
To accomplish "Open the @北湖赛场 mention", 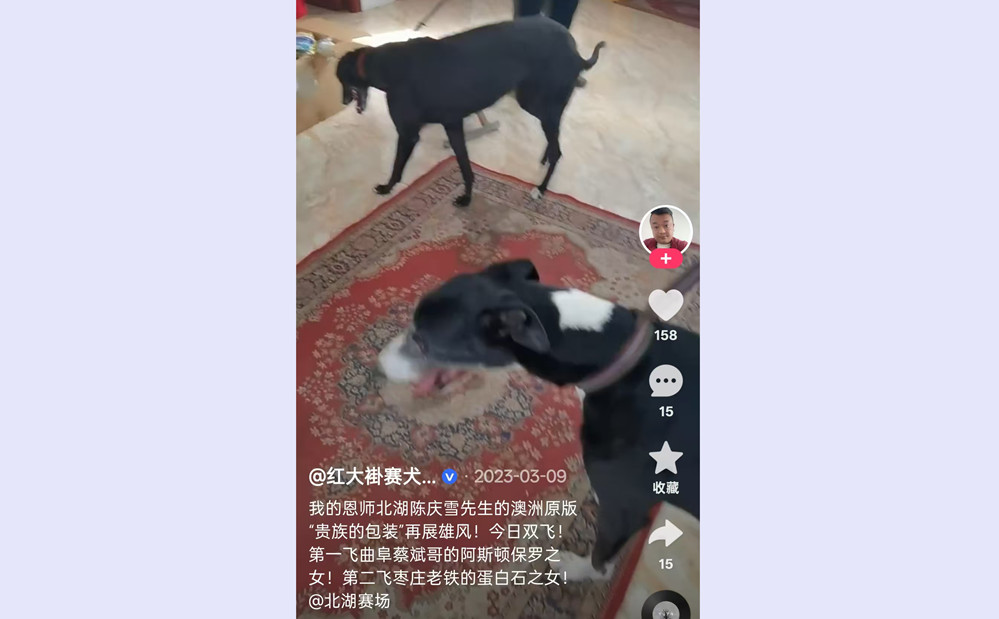I will (349, 601).
